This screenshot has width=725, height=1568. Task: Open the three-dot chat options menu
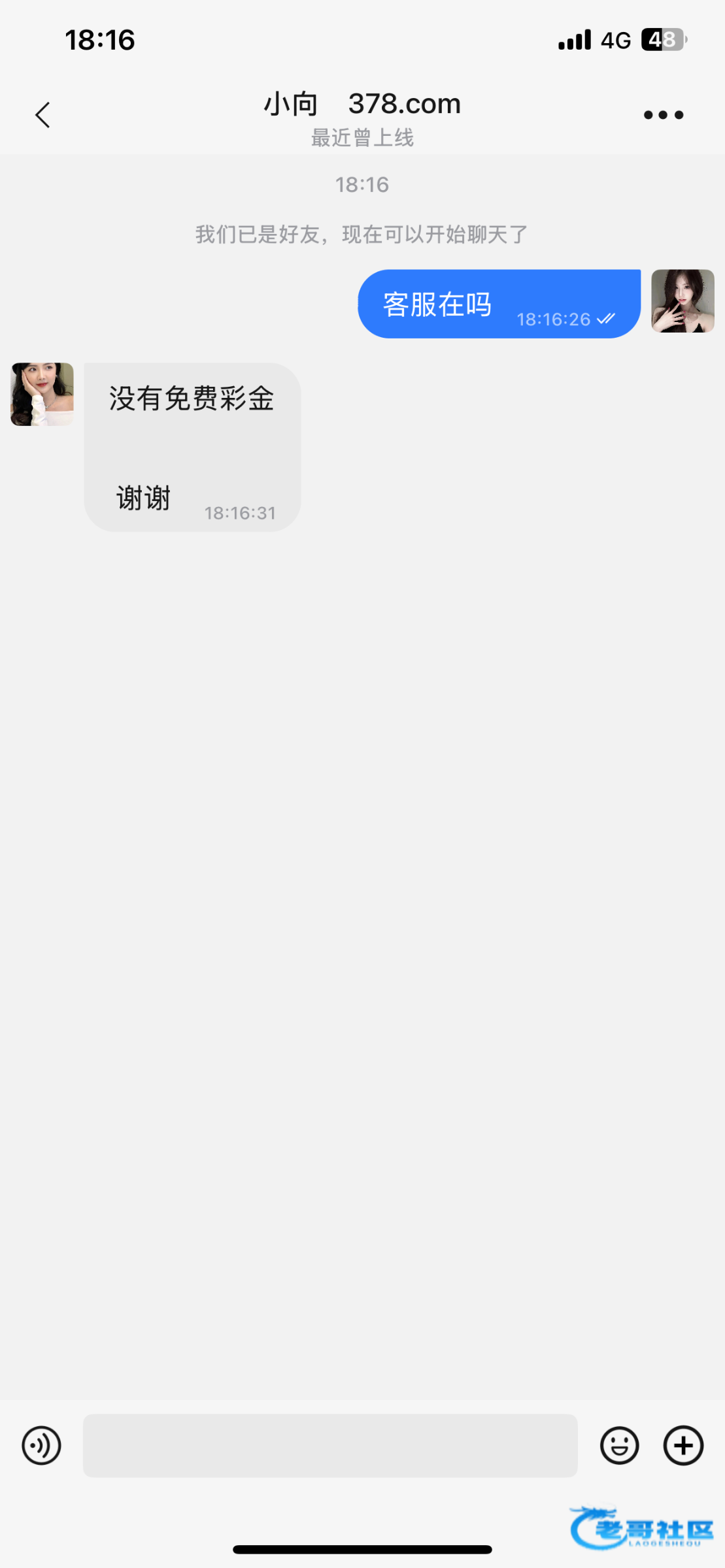(663, 115)
